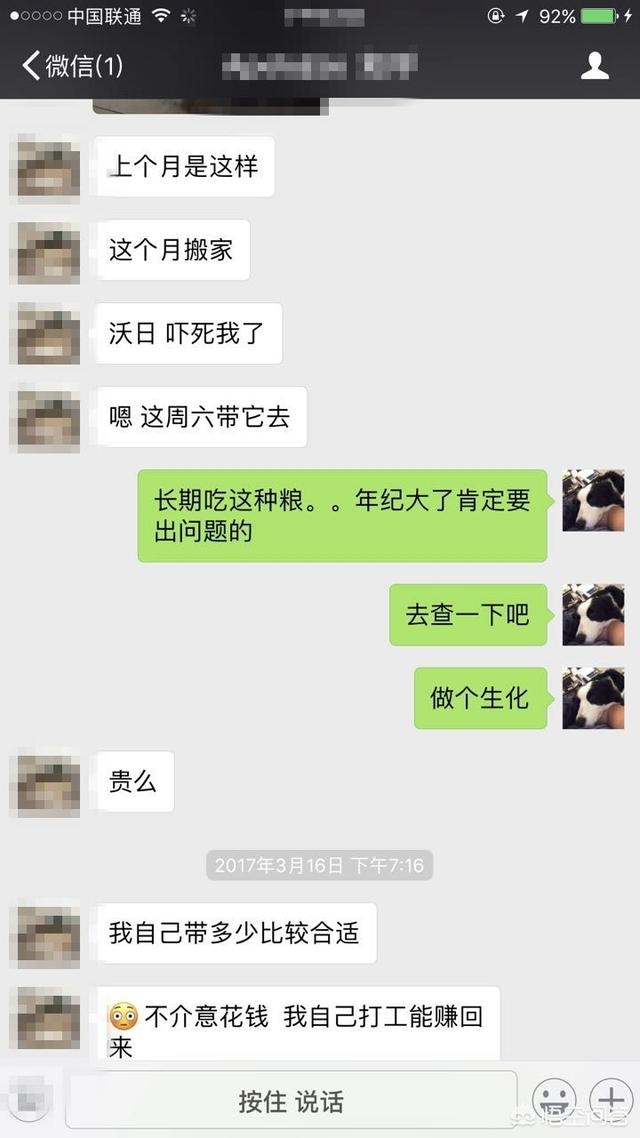This screenshot has height=1138, width=640.
Task: Open the sender avatar beside 上个月是这样
Action: 45,168
